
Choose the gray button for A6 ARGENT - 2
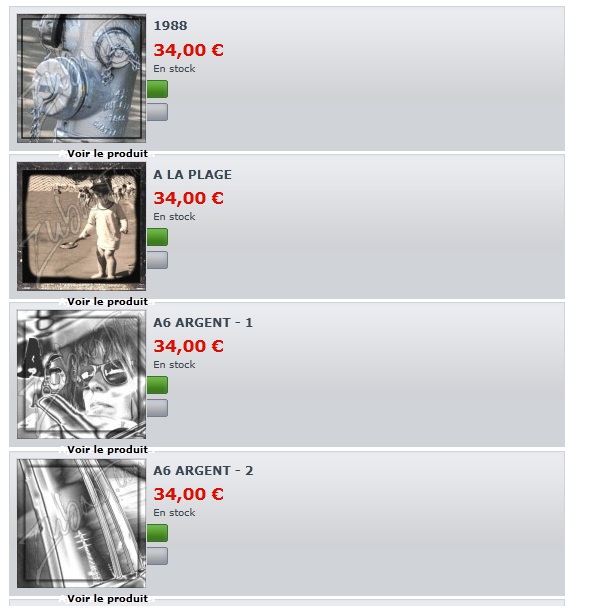coord(157,556)
